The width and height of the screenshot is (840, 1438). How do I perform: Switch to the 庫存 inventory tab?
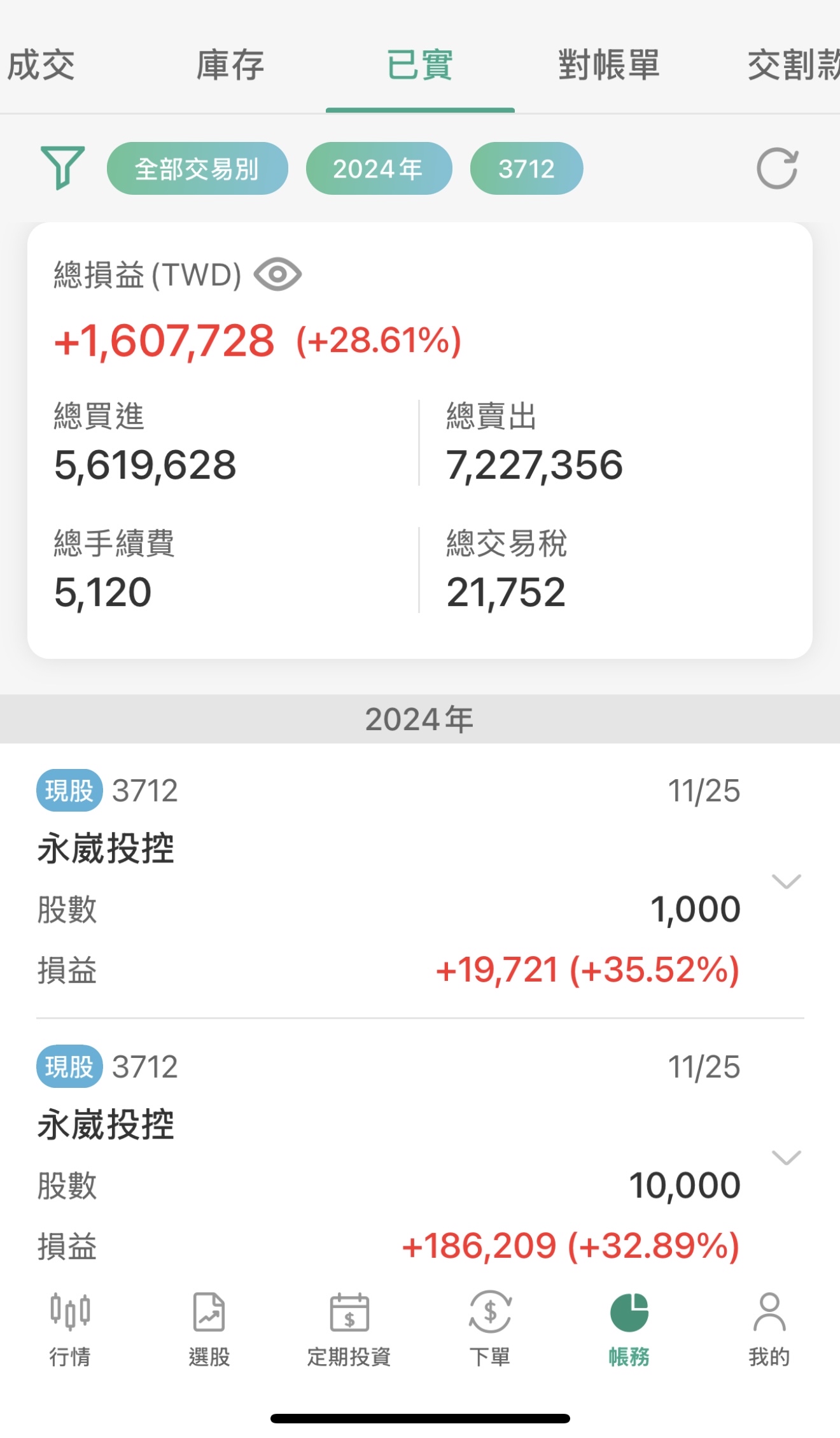tap(229, 64)
